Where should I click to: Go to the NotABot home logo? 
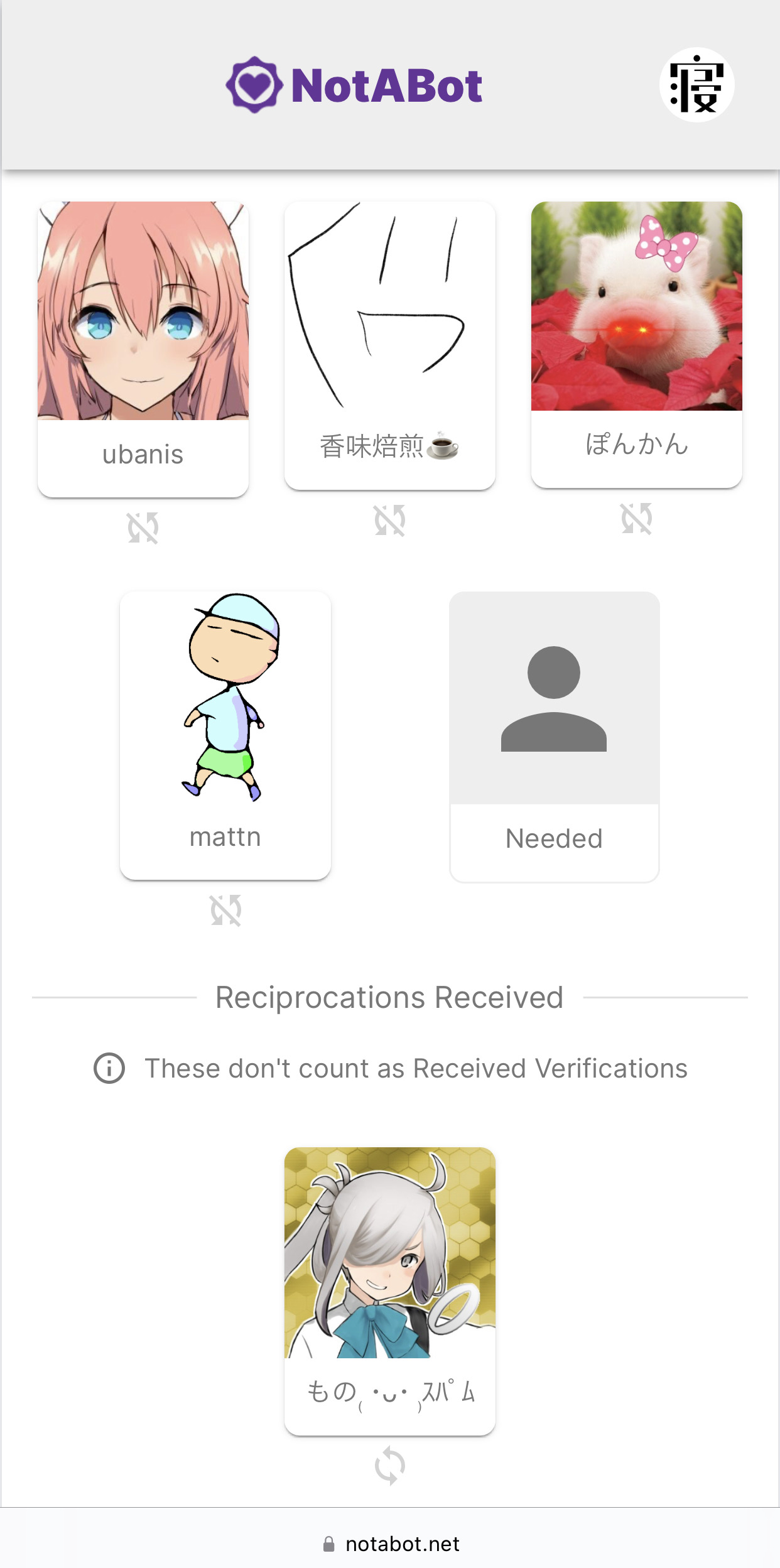tap(354, 85)
